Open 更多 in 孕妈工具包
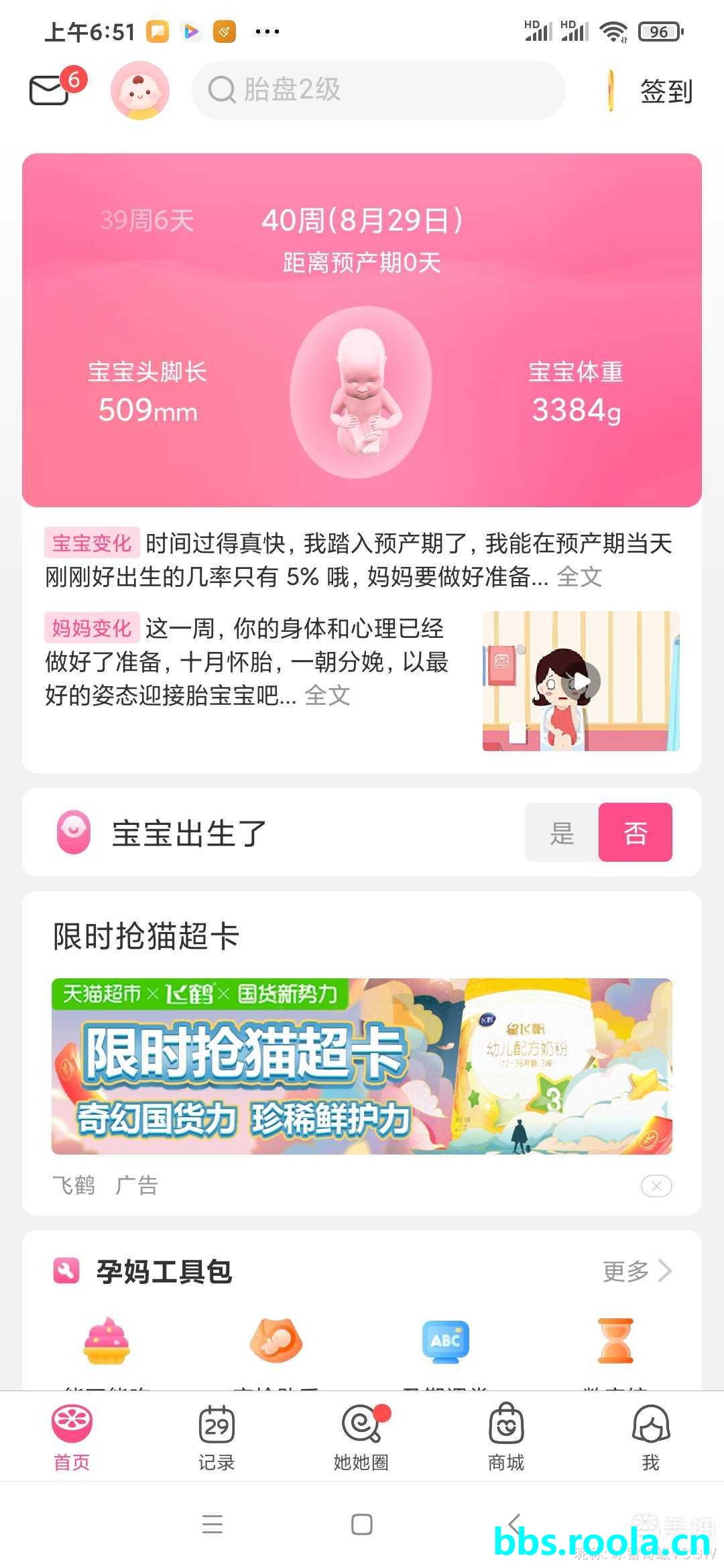The image size is (724, 1568). click(x=636, y=1270)
